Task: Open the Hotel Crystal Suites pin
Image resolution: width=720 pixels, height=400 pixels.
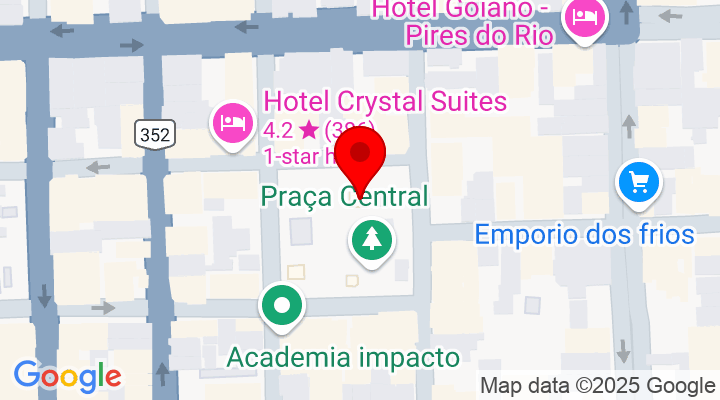Action: (234, 125)
